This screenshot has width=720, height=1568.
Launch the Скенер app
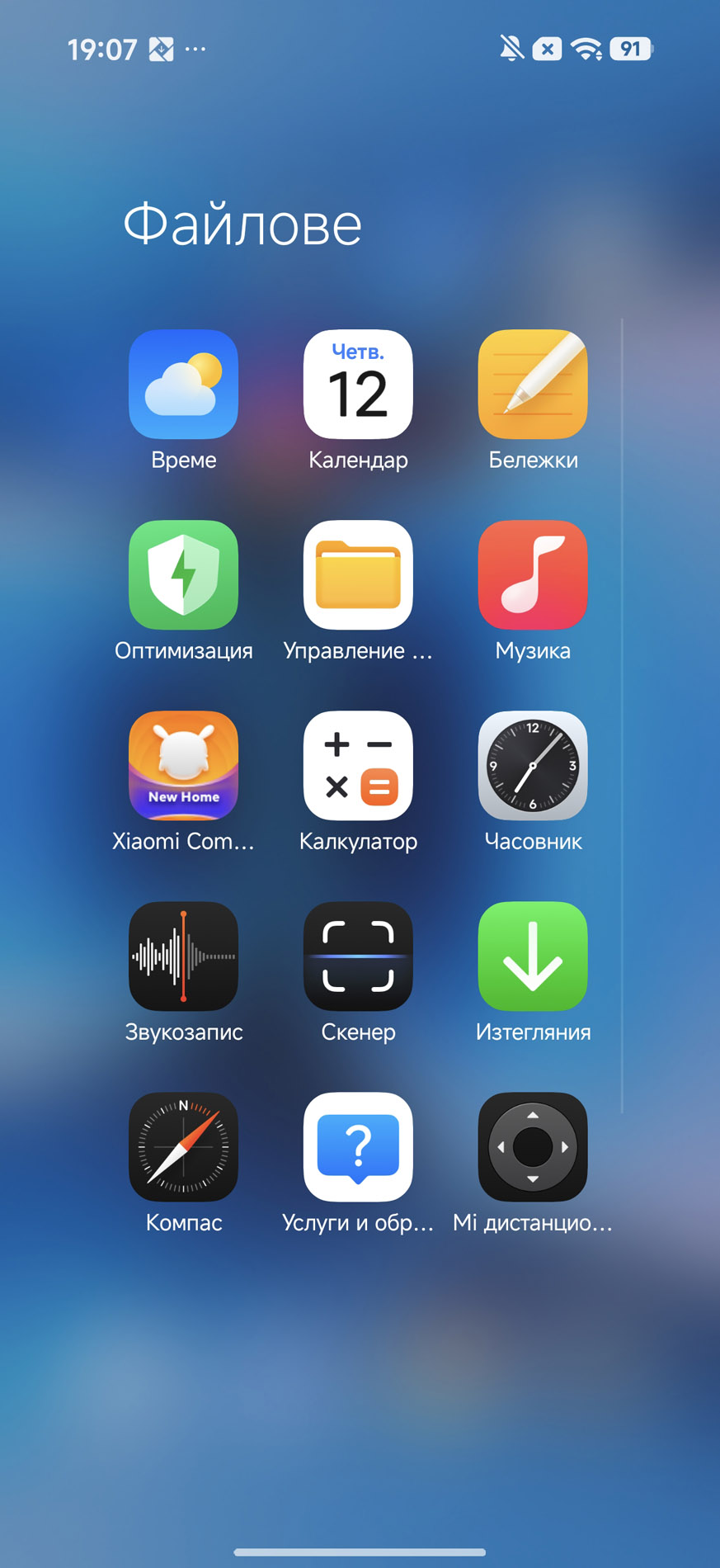pos(358,956)
